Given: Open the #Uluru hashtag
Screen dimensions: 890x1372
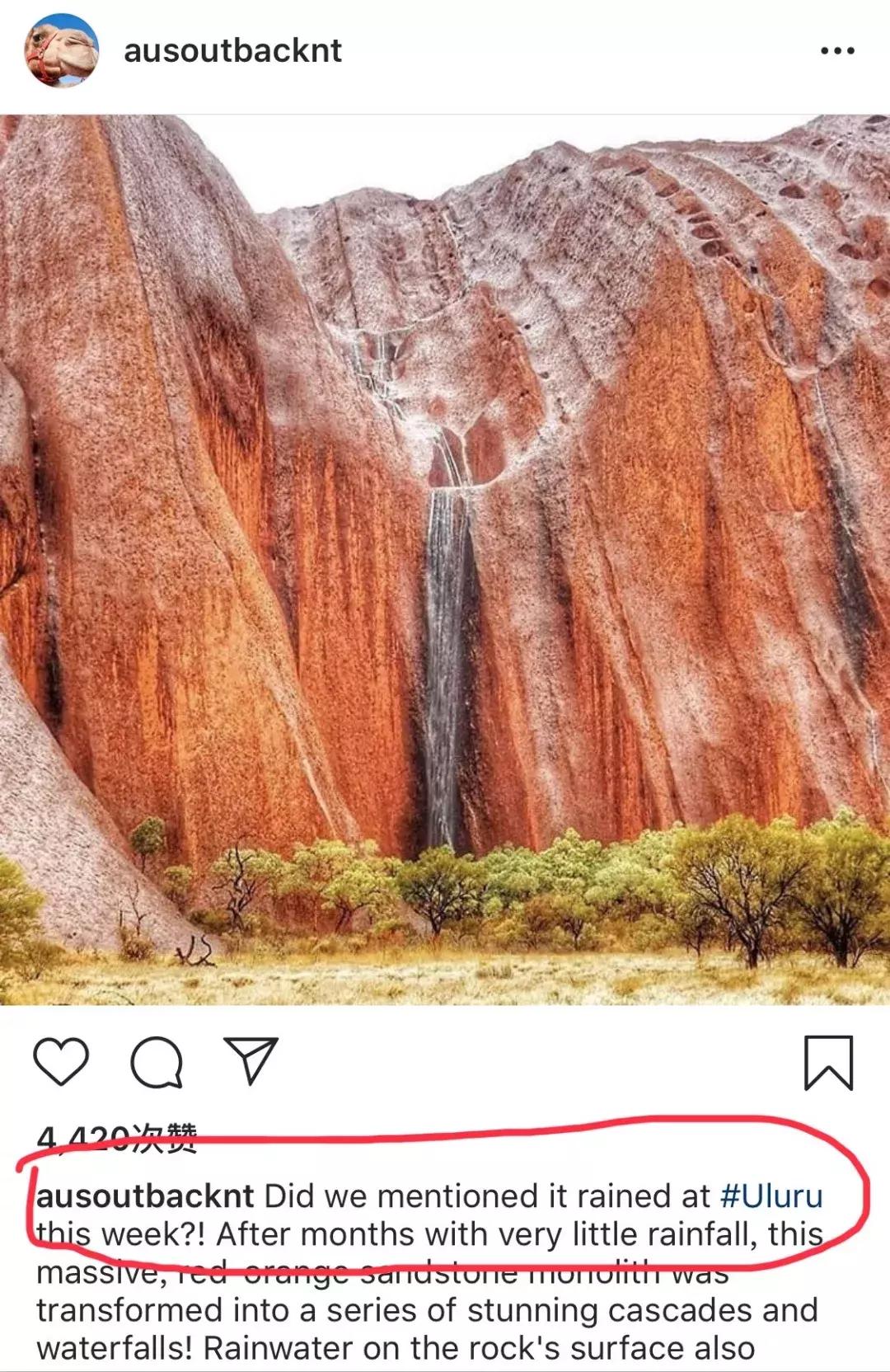Looking at the screenshot, I should (771, 1196).
